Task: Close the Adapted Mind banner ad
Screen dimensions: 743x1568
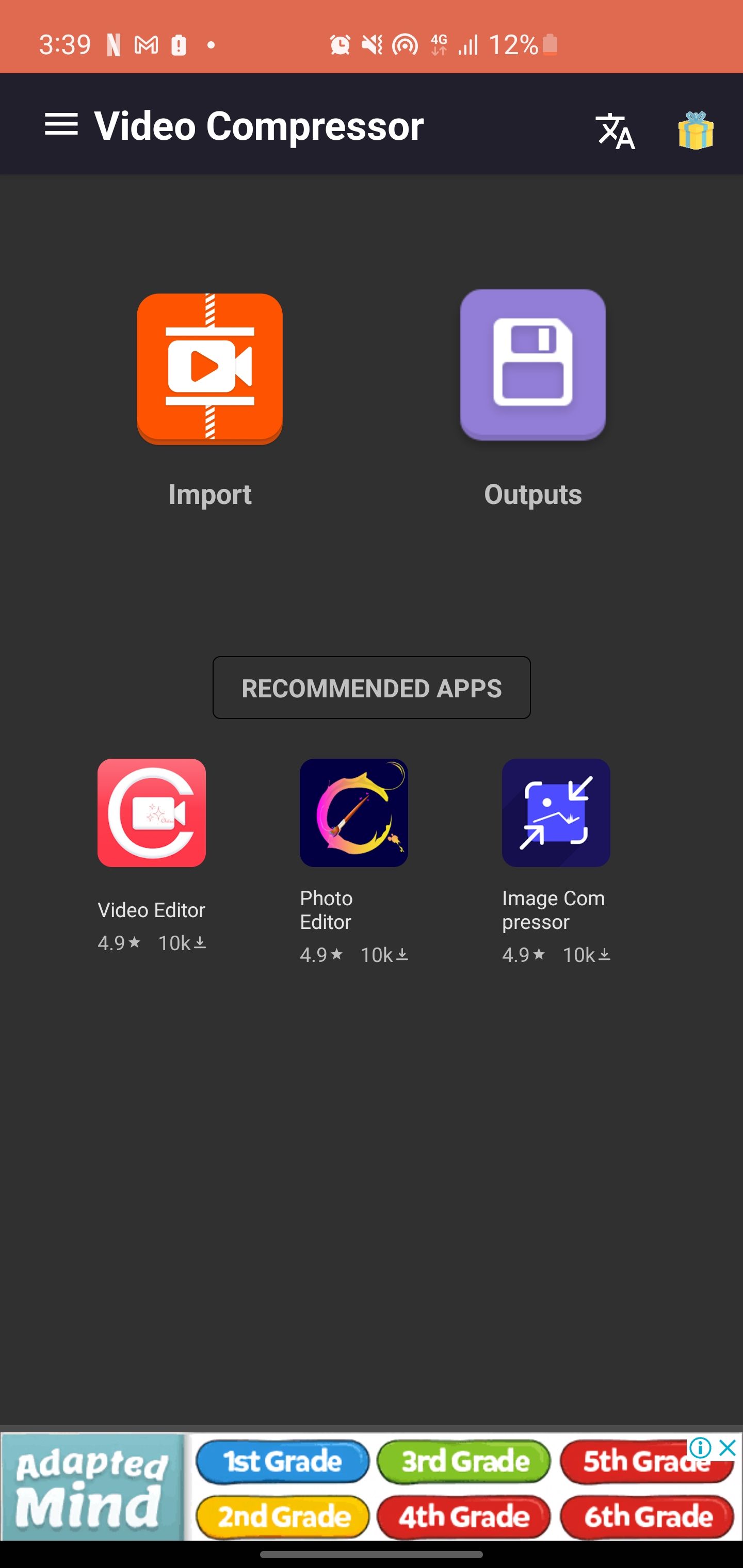Action: [729, 1448]
